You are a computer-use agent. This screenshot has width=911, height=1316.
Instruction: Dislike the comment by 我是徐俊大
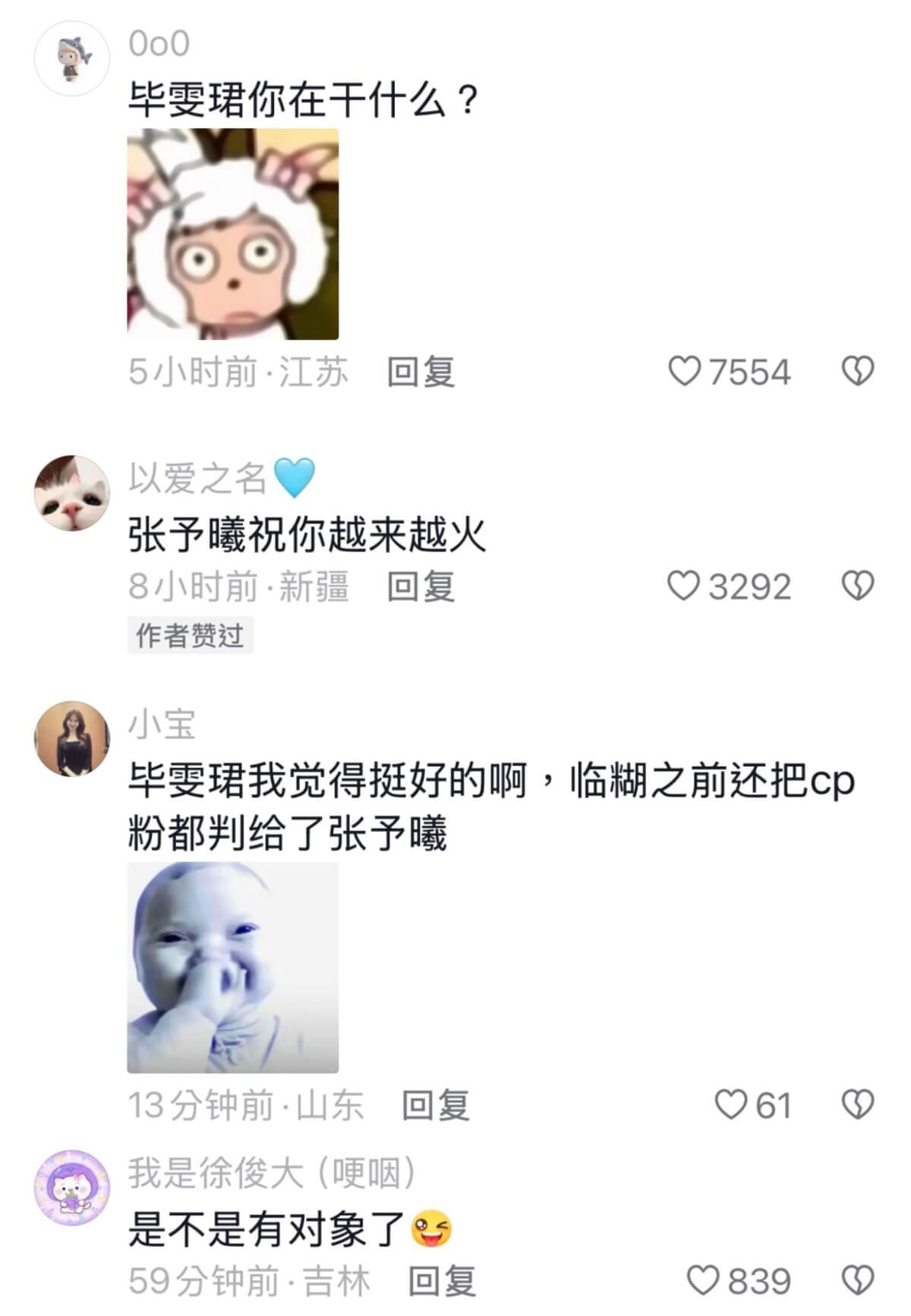tap(858, 1281)
